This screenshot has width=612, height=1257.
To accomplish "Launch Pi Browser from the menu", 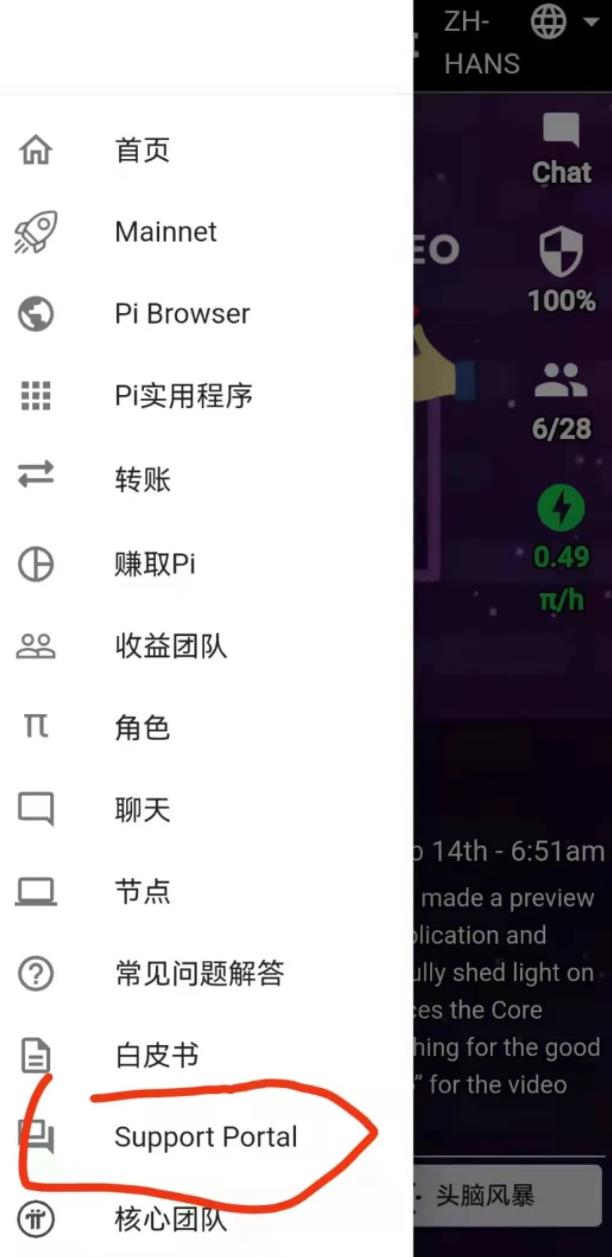I will (x=182, y=314).
